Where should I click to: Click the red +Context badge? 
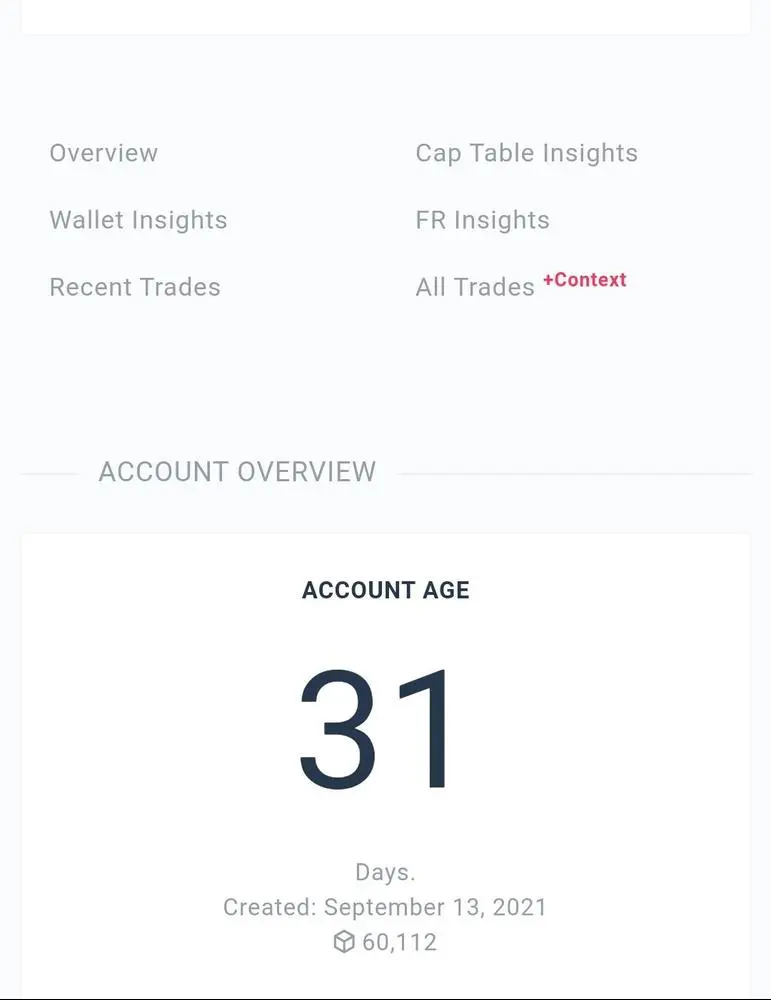click(x=585, y=280)
